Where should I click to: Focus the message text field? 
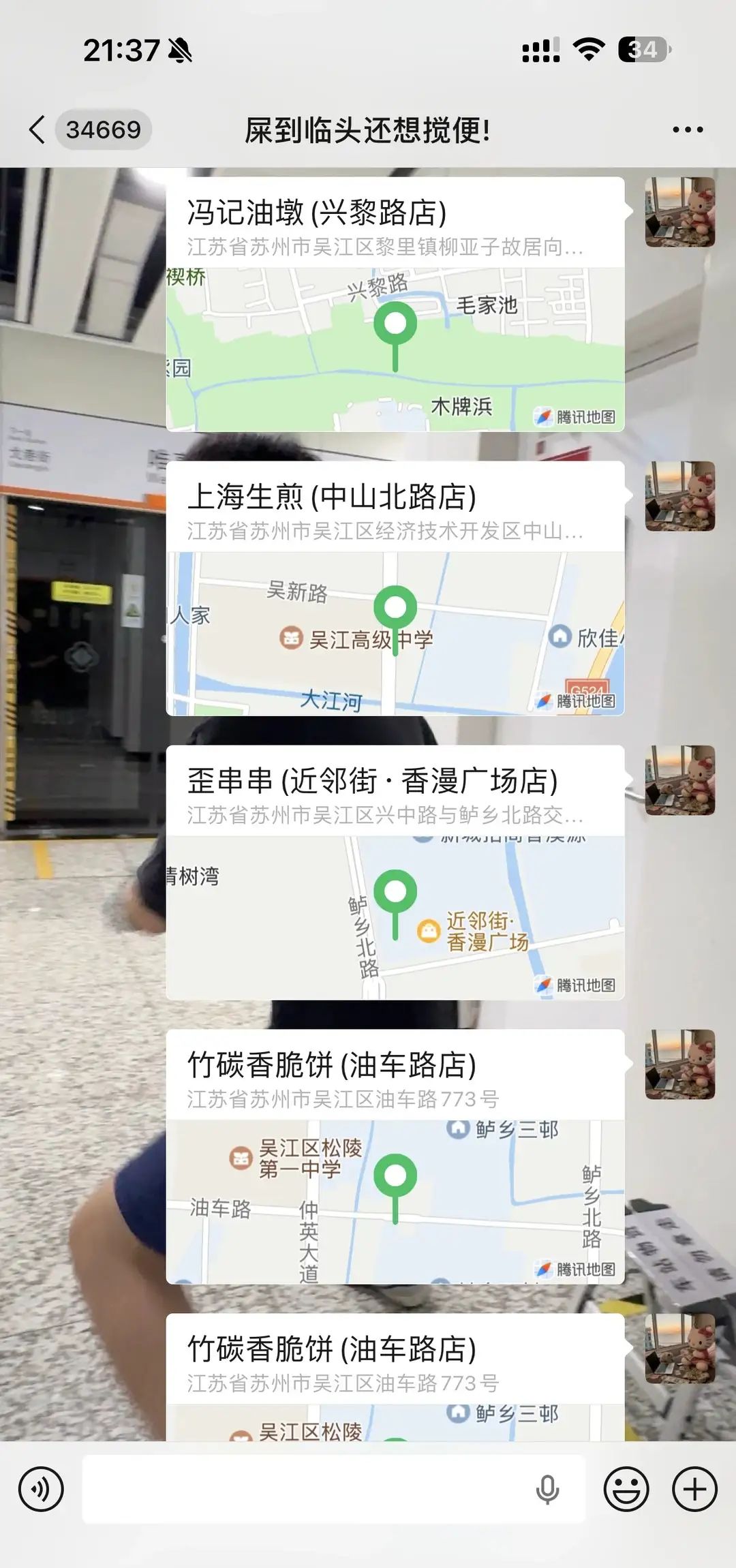[307, 1489]
